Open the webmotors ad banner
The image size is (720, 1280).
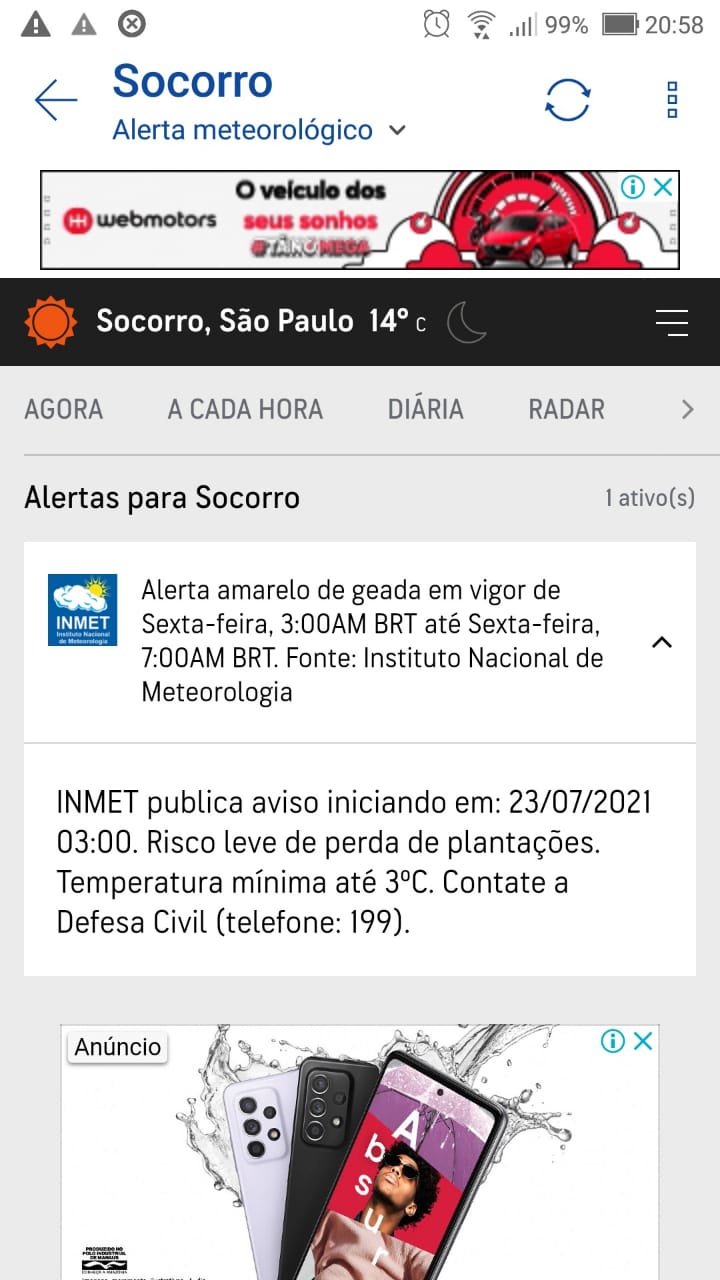360,220
